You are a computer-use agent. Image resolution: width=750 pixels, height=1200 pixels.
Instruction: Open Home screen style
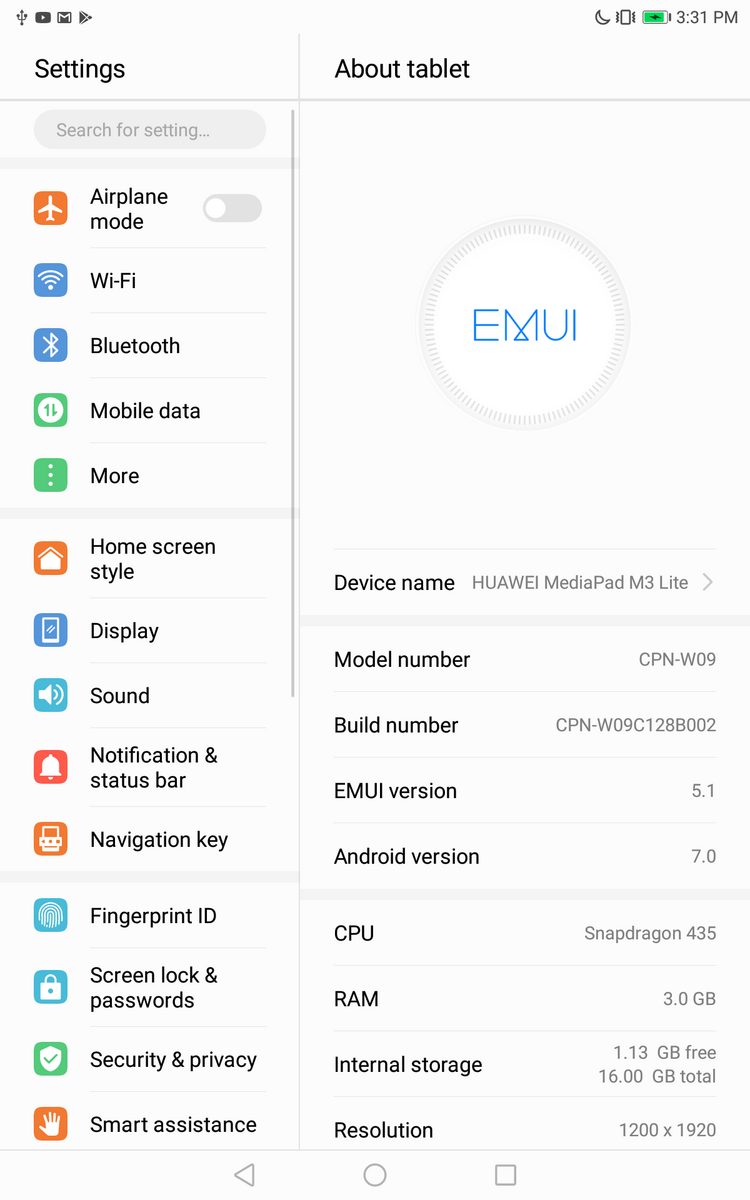coord(150,559)
